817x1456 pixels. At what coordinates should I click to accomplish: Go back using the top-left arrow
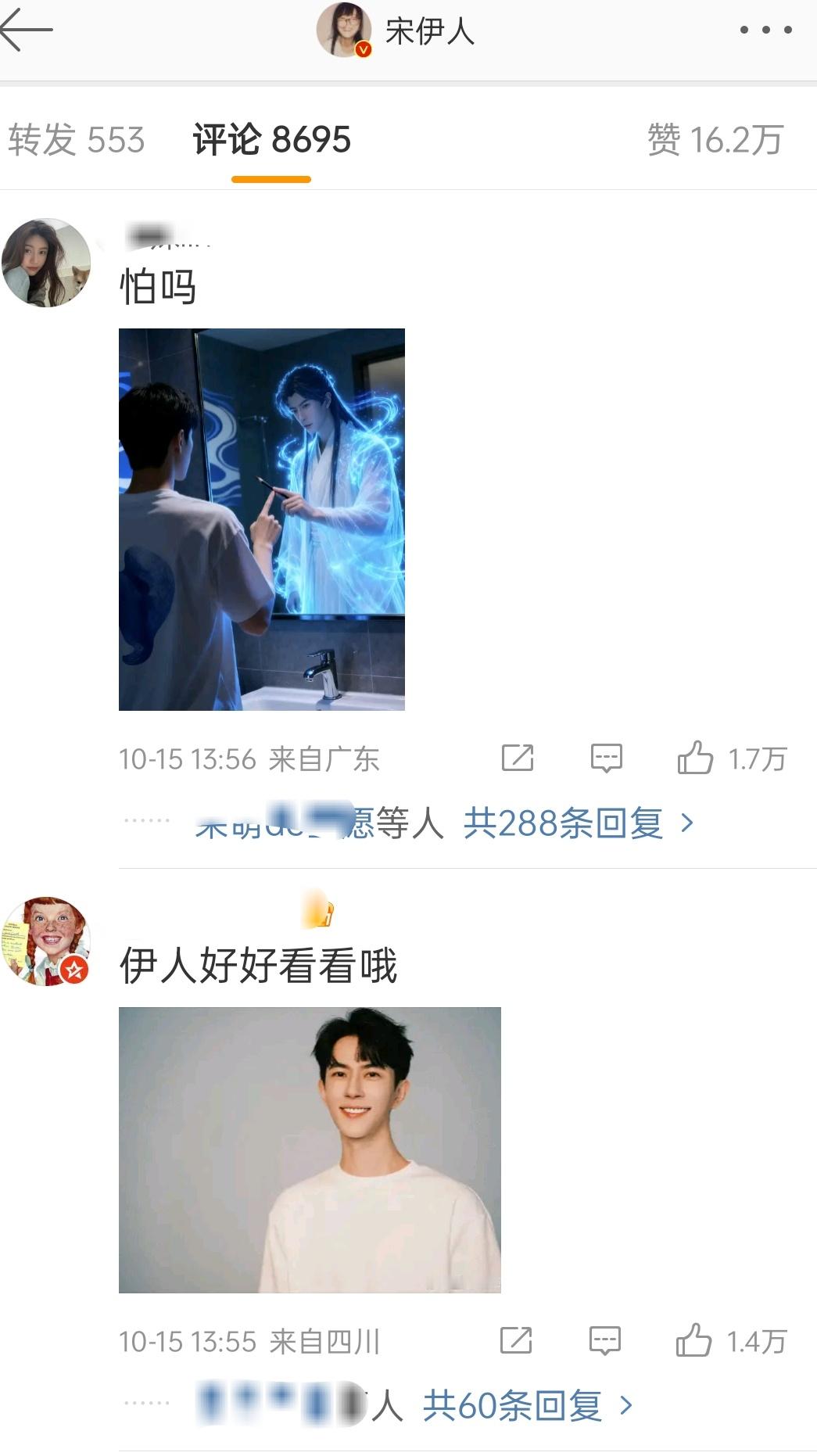pos(27,30)
